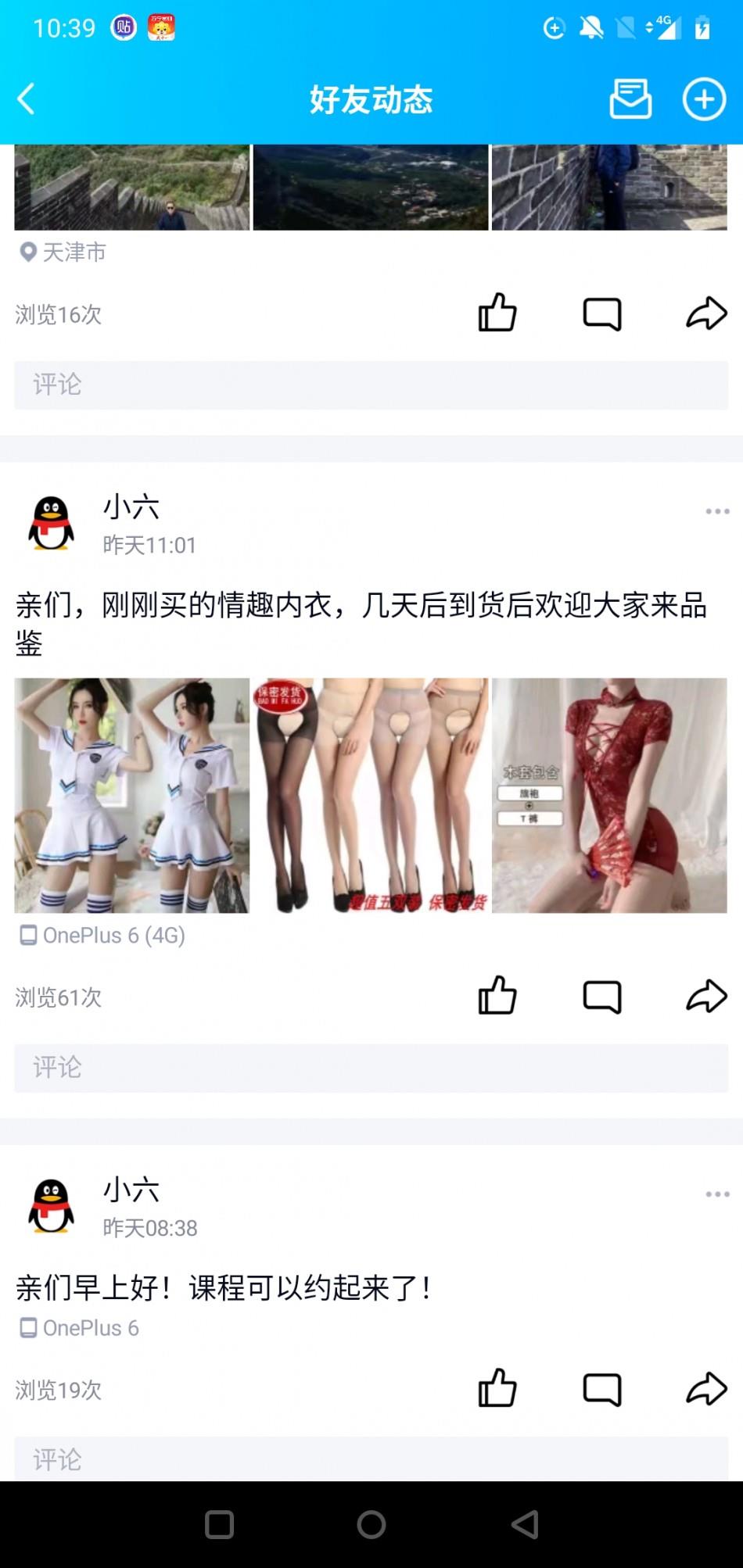
Task: Open the overflow menu on 小六's 昨天11:01 post
Action: pos(717,512)
